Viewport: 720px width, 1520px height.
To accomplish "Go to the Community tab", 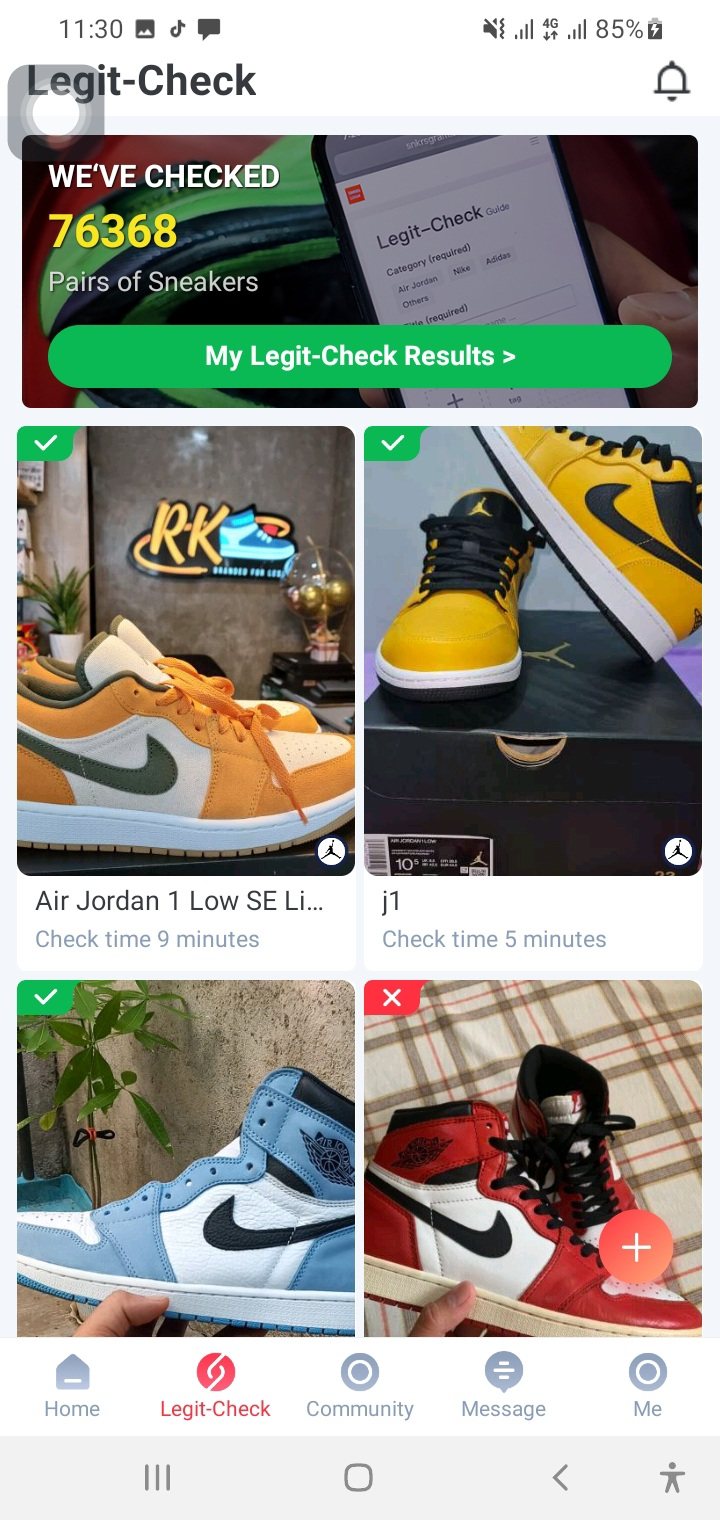I will click(360, 1386).
